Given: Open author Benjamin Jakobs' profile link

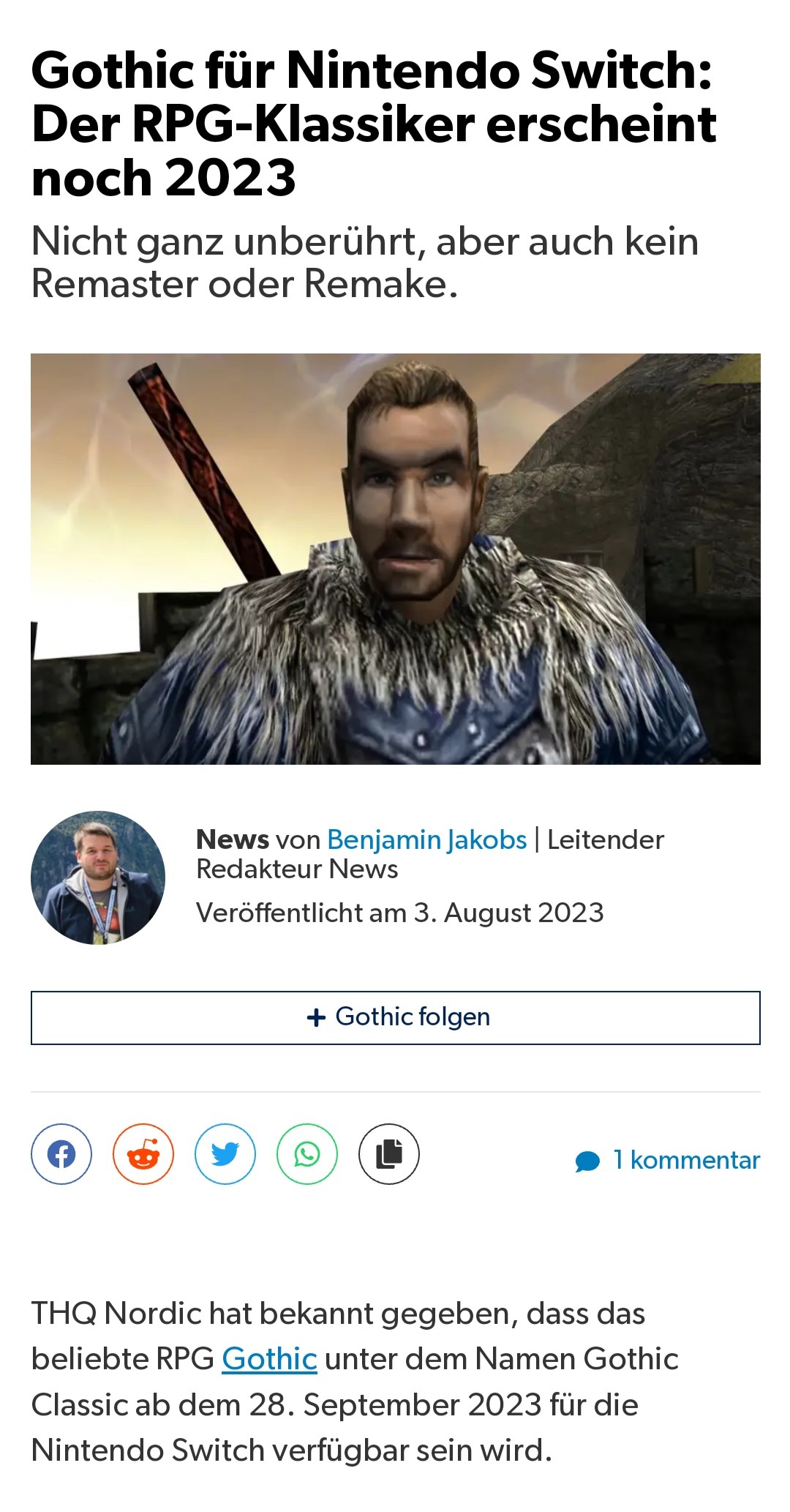Looking at the screenshot, I should pyautogui.click(x=426, y=839).
